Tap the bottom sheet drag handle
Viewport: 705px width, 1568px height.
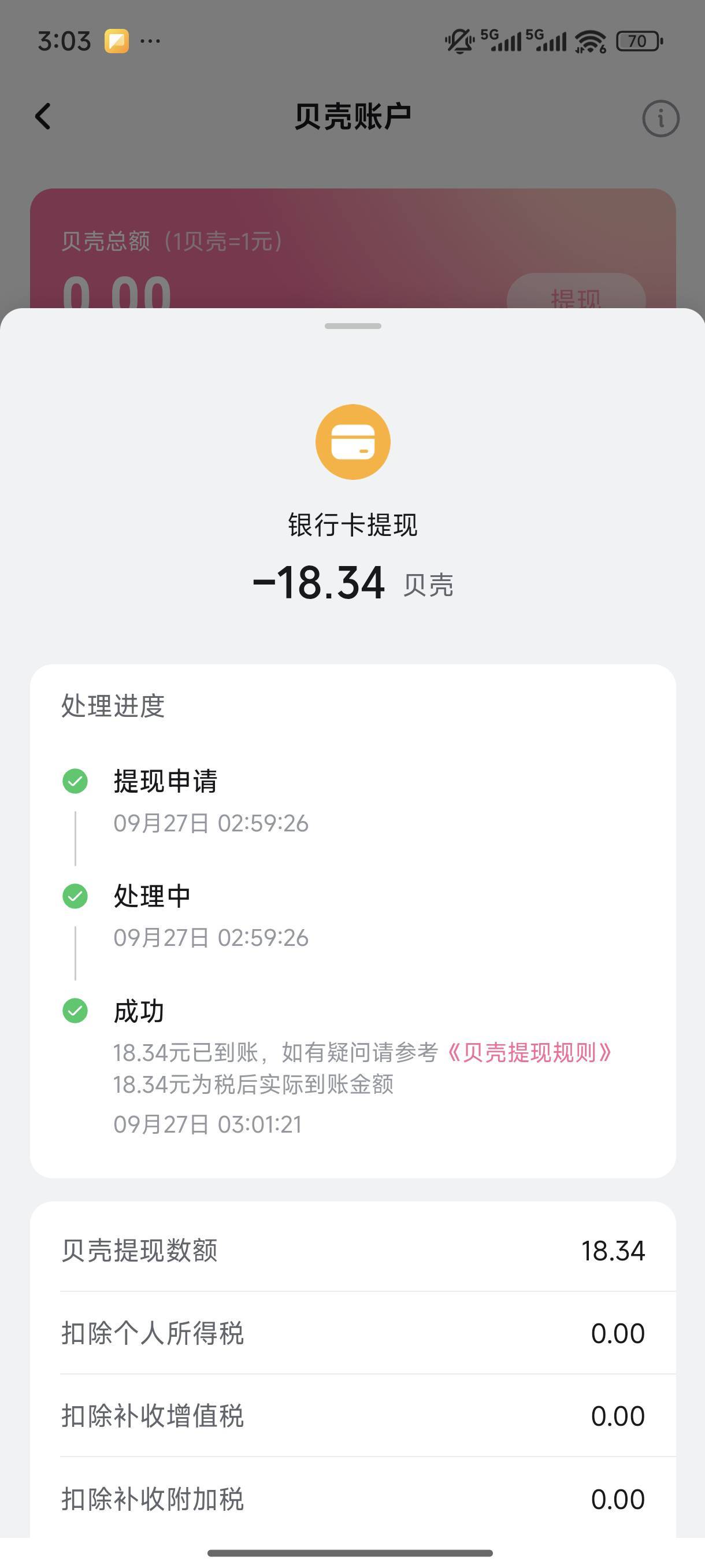point(353,326)
